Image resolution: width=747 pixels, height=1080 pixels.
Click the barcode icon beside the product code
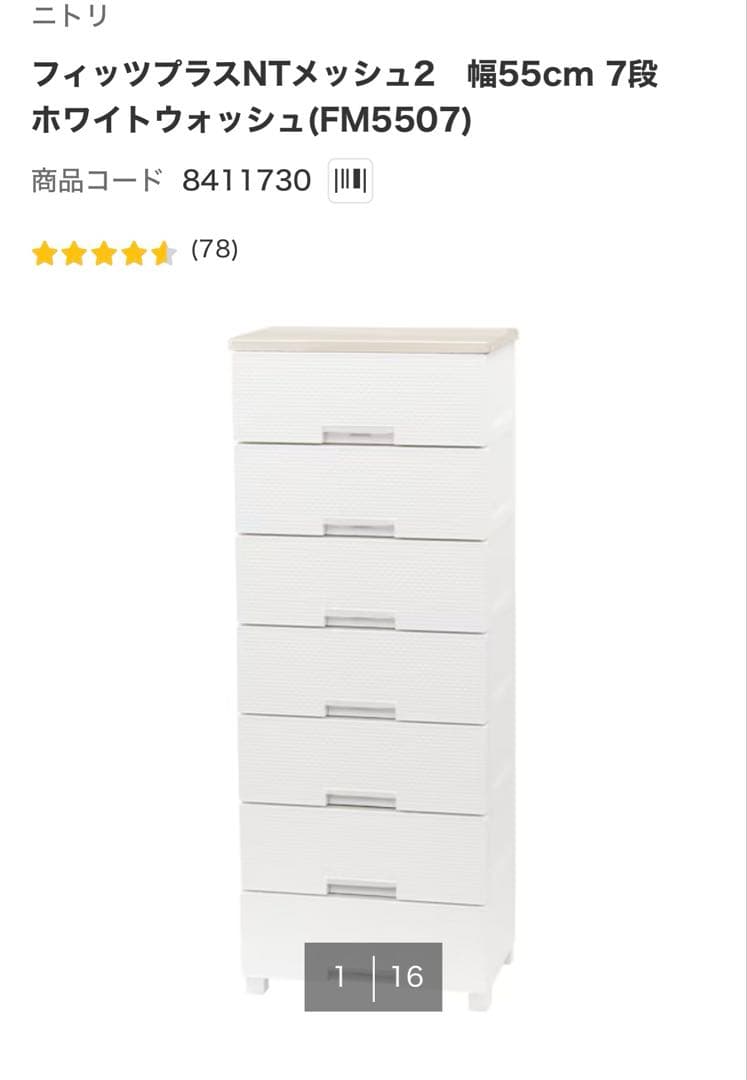[349, 182]
